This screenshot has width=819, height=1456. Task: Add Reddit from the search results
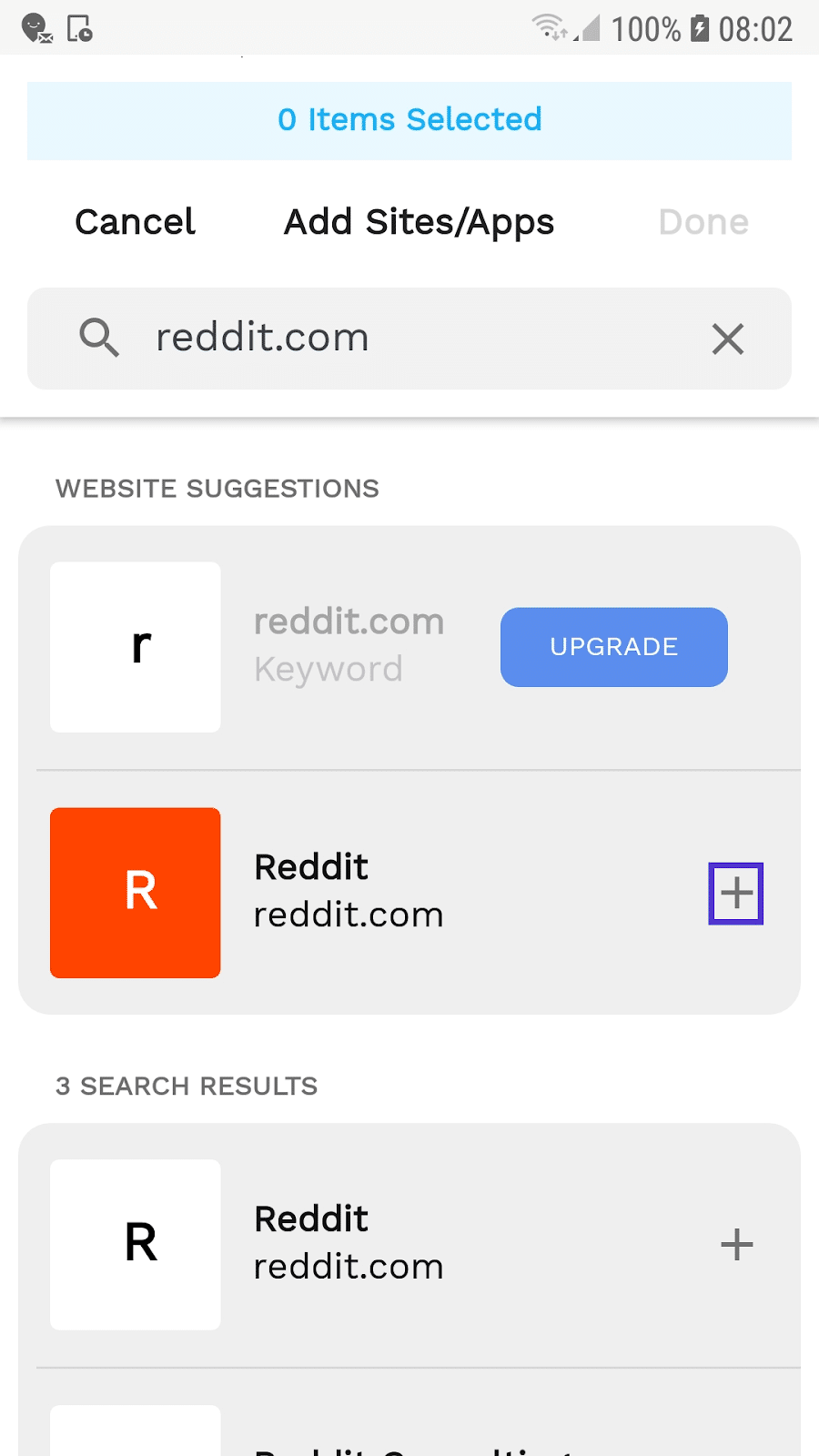(x=736, y=1245)
